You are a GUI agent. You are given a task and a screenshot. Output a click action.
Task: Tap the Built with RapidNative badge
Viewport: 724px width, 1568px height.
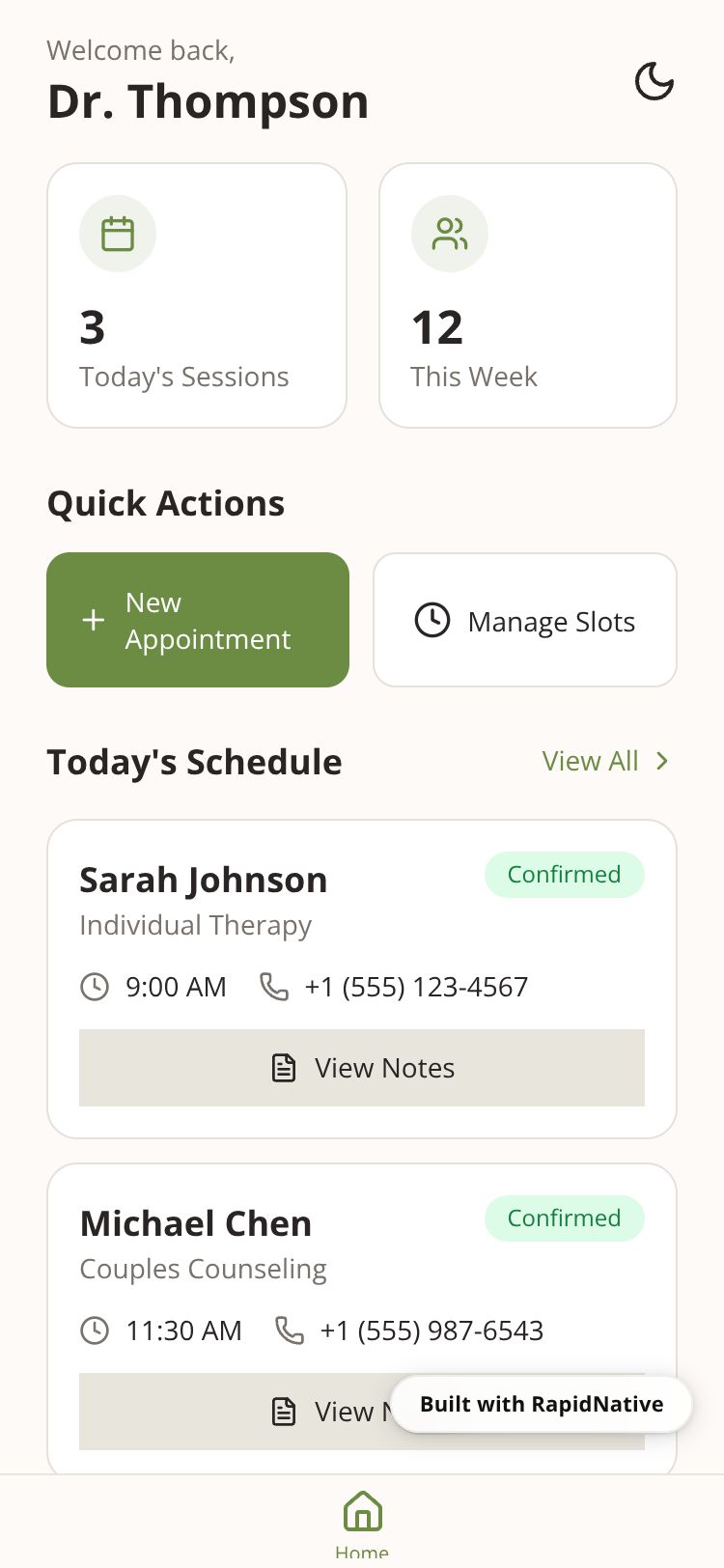click(542, 1404)
